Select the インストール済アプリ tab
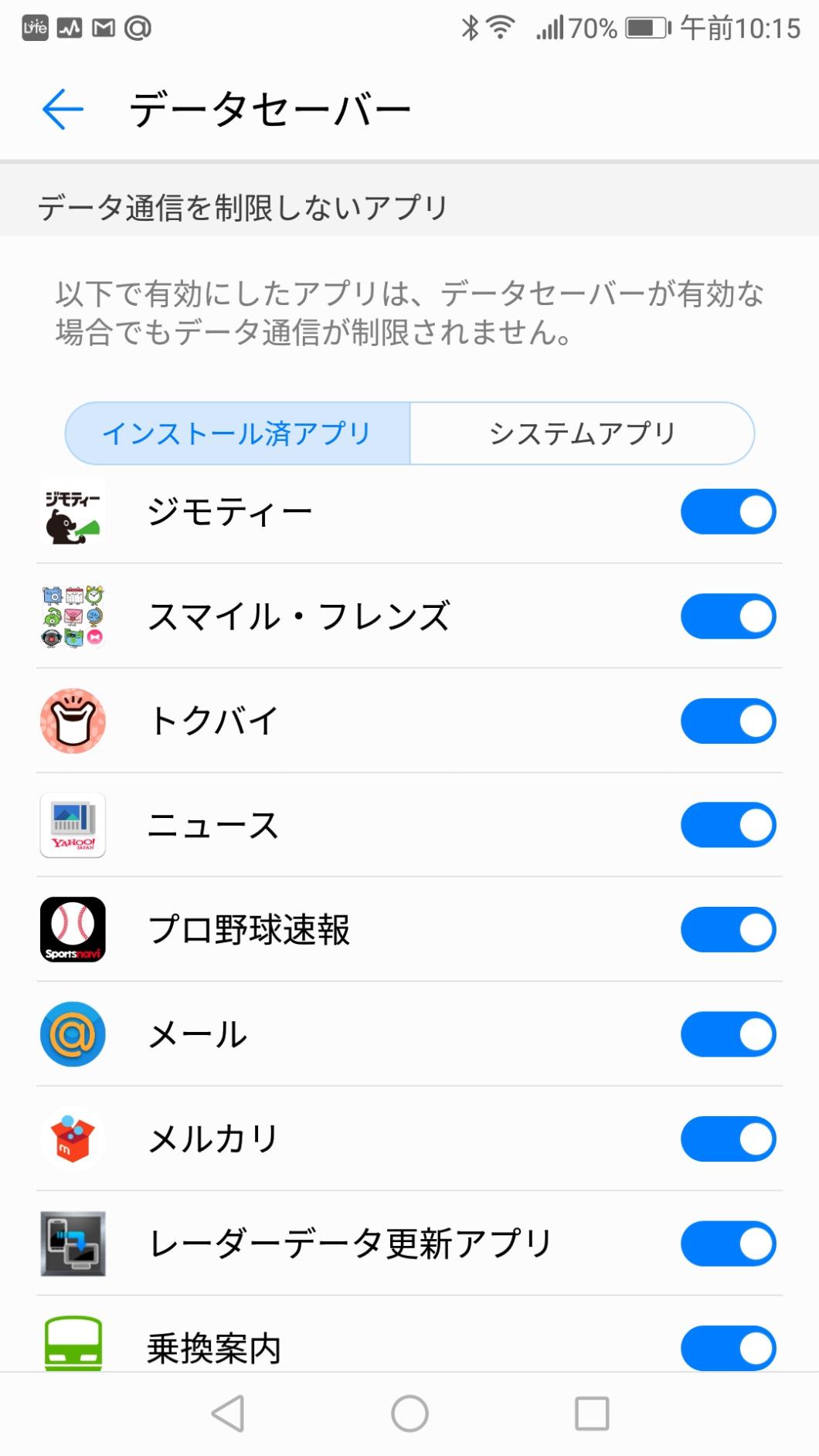 pyautogui.click(x=237, y=433)
